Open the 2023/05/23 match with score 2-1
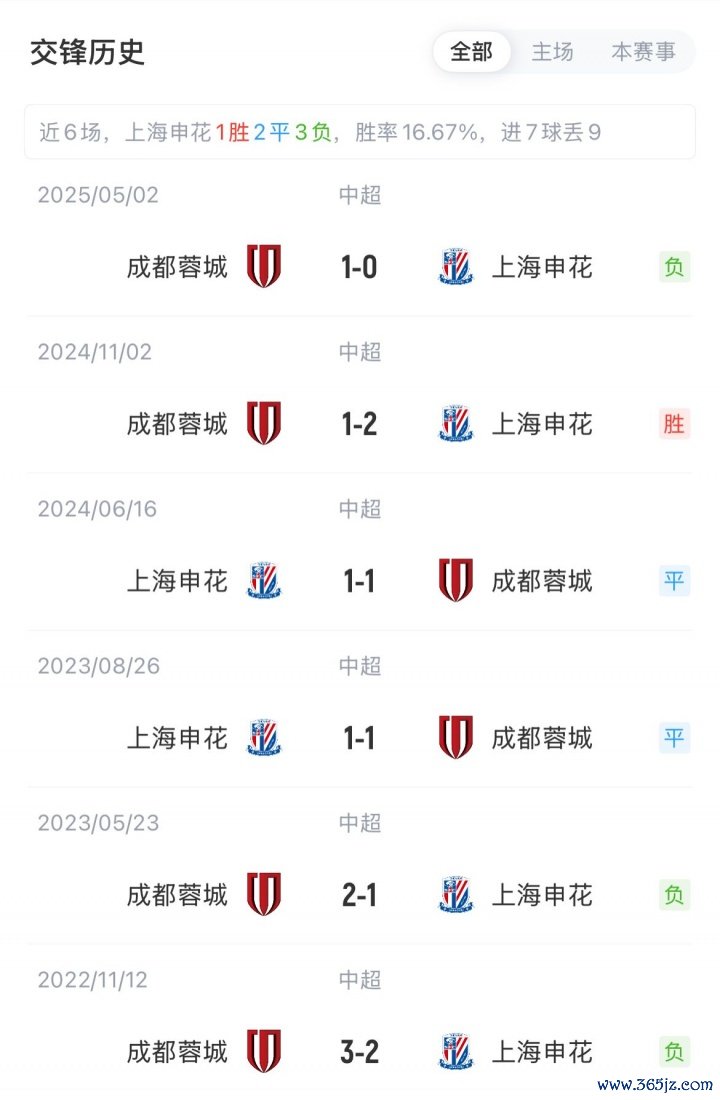720x1100 pixels. [359, 895]
